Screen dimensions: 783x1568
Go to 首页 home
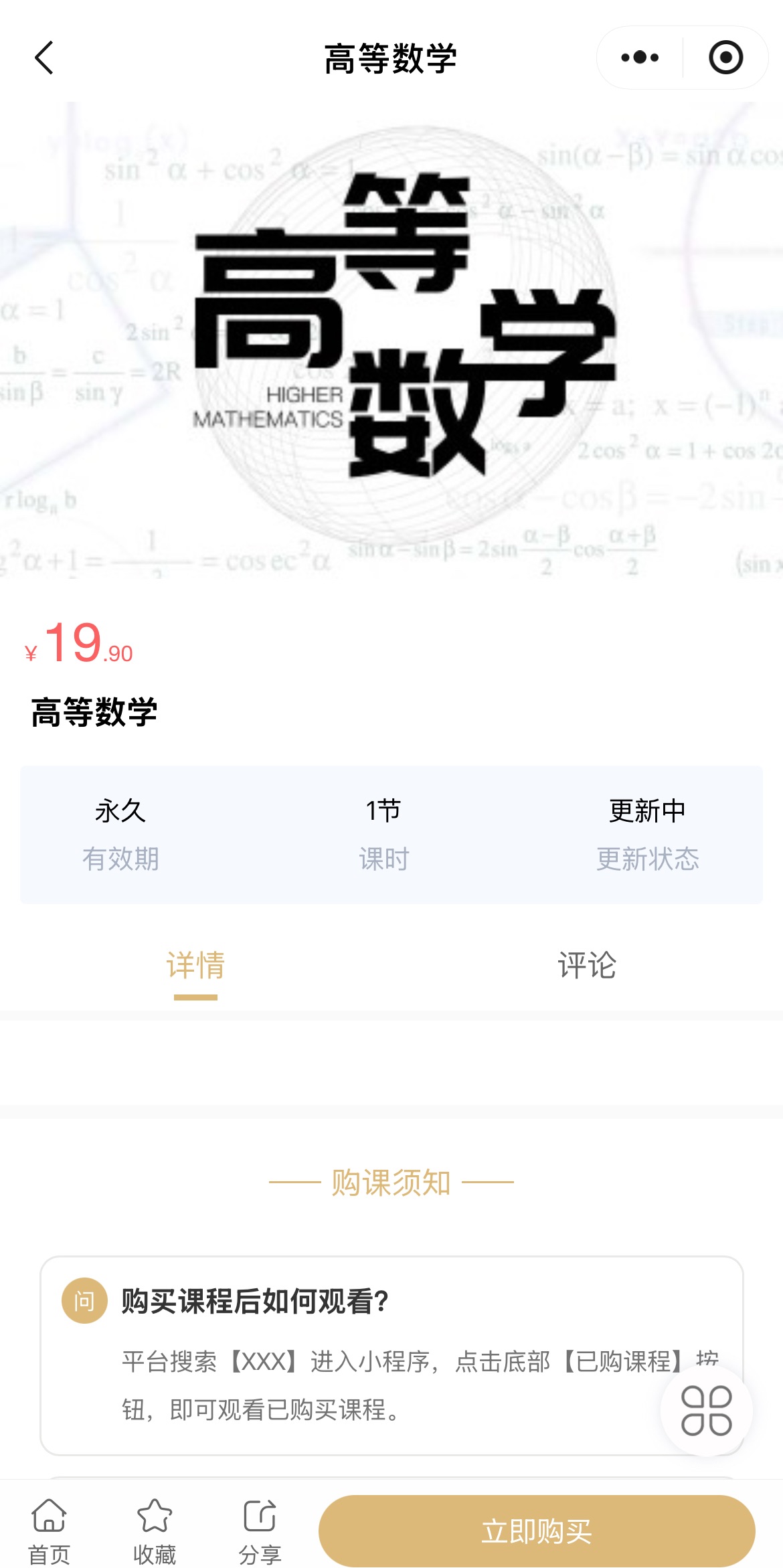(49, 1531)
